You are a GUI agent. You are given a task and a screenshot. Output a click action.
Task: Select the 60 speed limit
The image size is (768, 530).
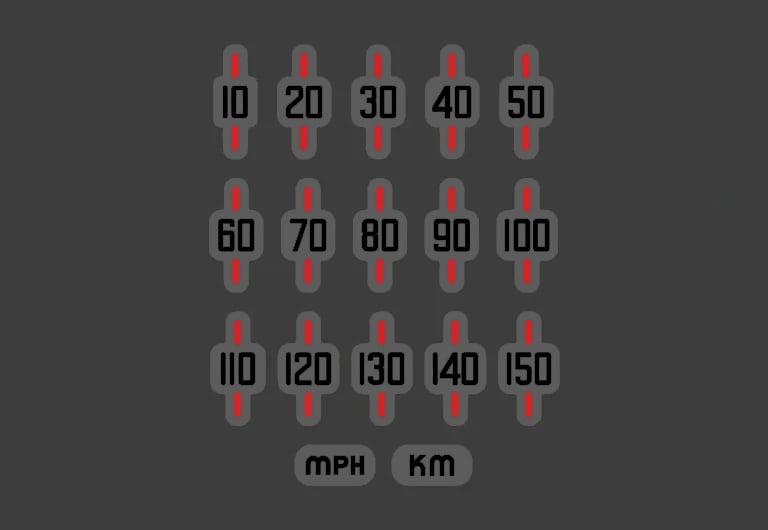click(x=236, y=236)
